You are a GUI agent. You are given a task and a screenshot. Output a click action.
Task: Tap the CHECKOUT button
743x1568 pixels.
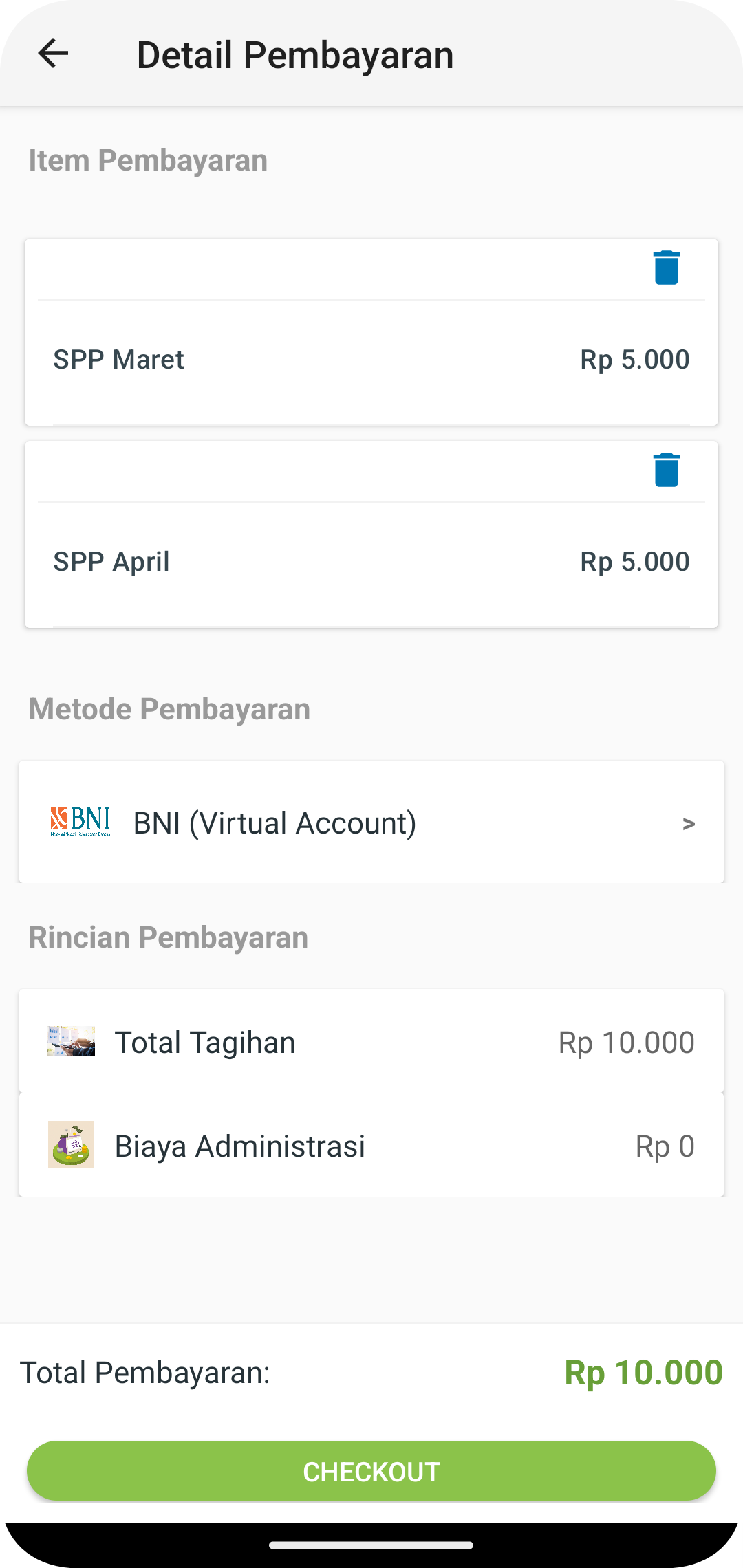(x=371, y=1471)
